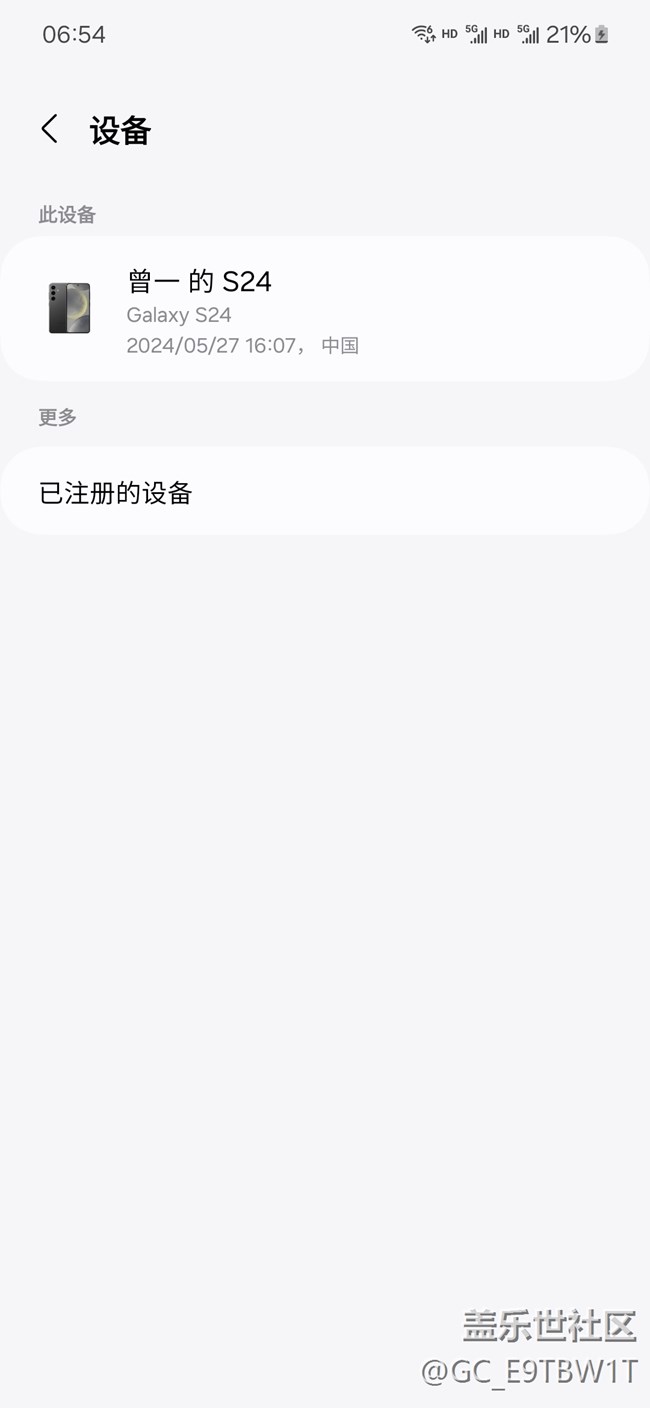Viewport: 650px width, 1408px height.
Task: Go back from the 设备 page
Action: tap(49, 130)
